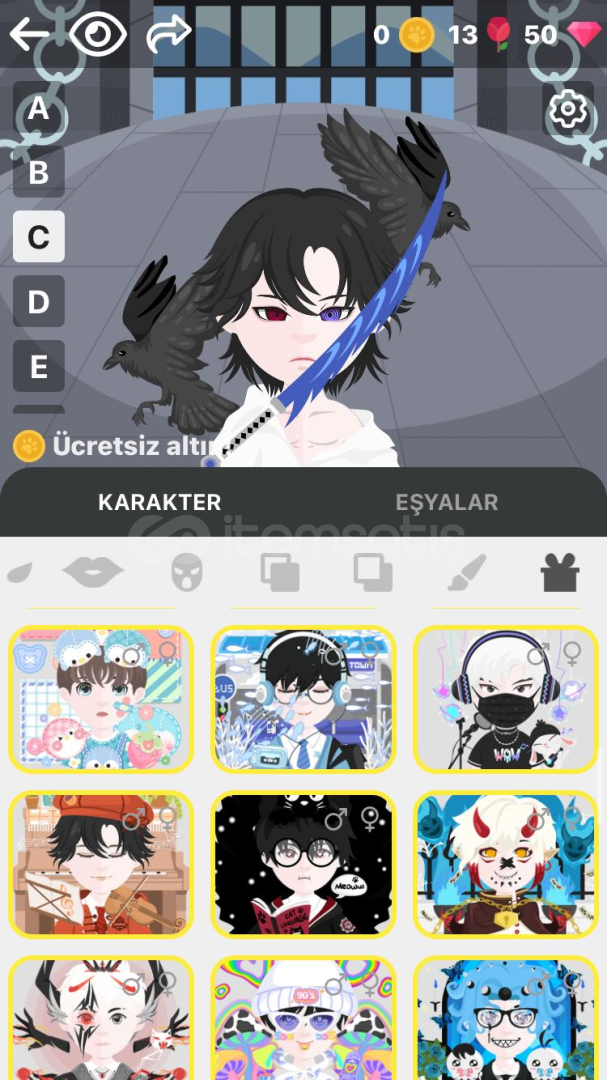This screenshot has height=1080, width=607.
Task: Select slot A
Action: pyautogui.click(x=39, y=108)
